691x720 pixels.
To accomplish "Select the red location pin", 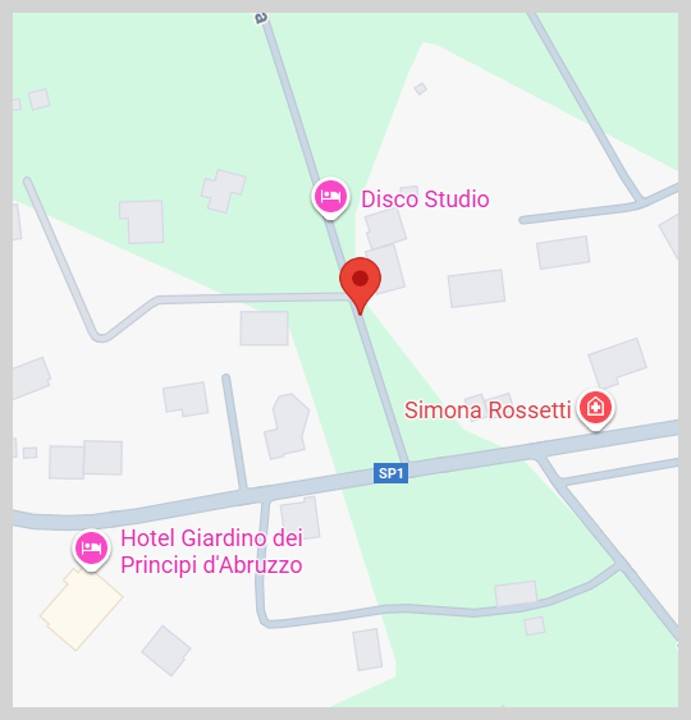I will pyautogui.click(x=360, y=281).
